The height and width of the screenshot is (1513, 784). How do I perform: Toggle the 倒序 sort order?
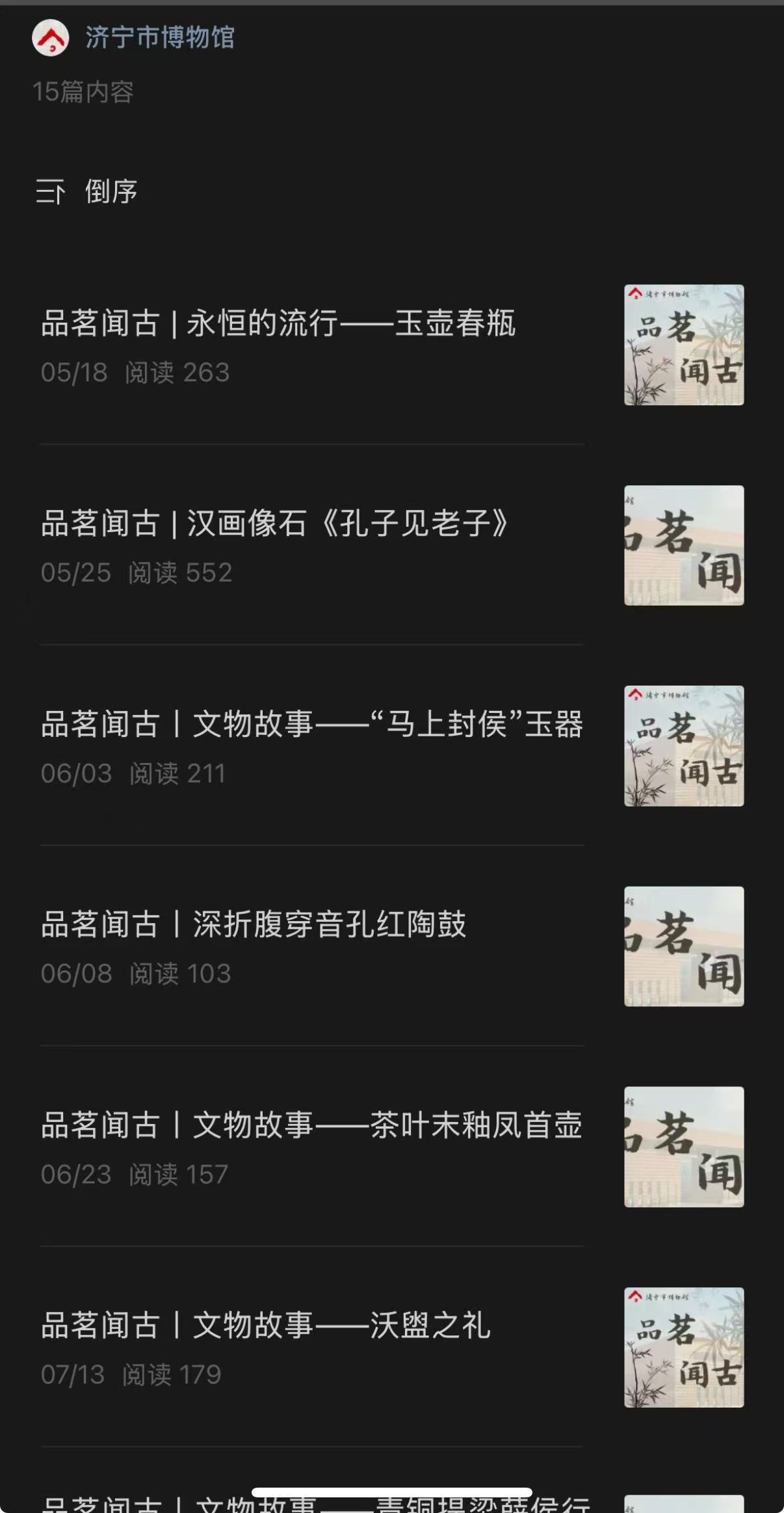coord(86,192)
